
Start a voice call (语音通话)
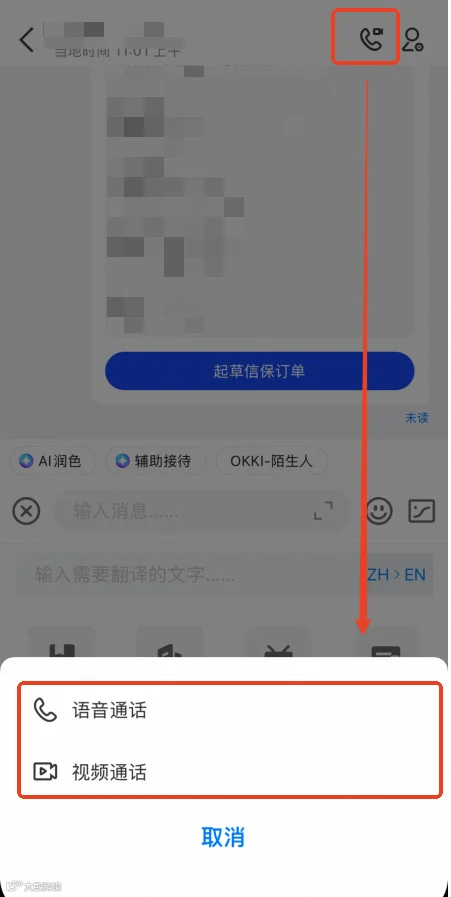point(229,711)
